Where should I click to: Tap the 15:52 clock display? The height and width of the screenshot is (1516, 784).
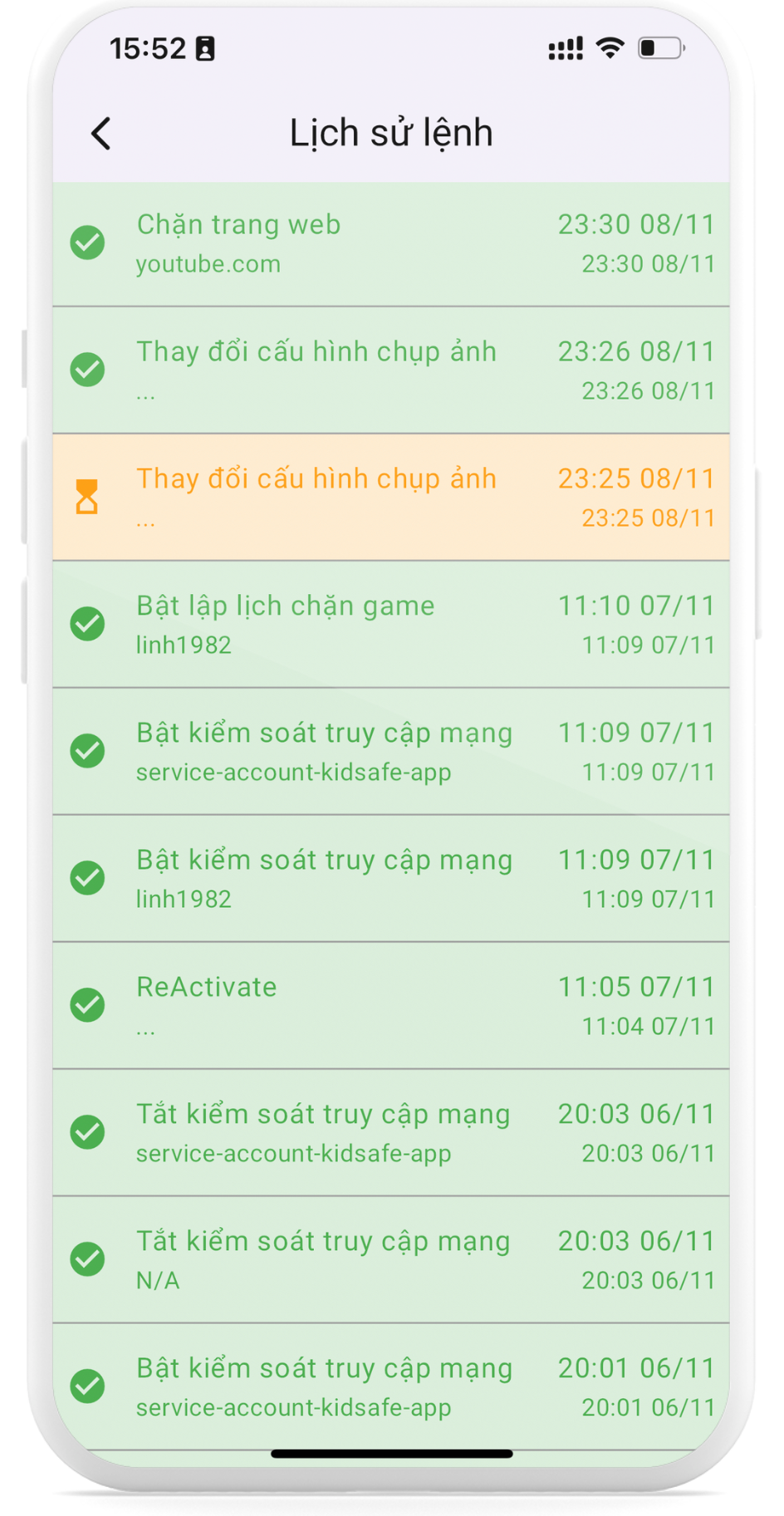pyautogui.click(x=149, y=47)
